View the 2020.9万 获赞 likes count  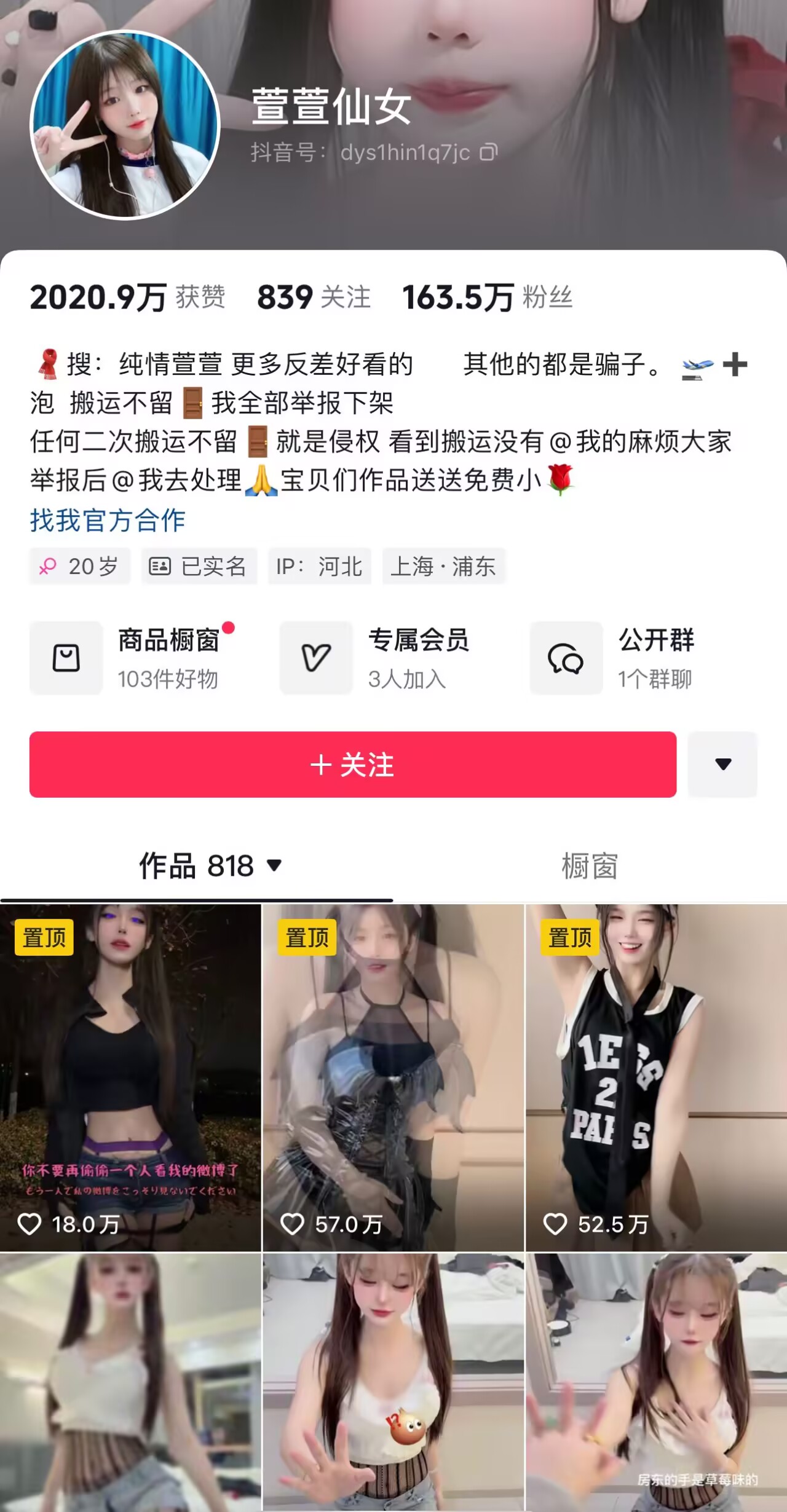(x=127, y=297)
